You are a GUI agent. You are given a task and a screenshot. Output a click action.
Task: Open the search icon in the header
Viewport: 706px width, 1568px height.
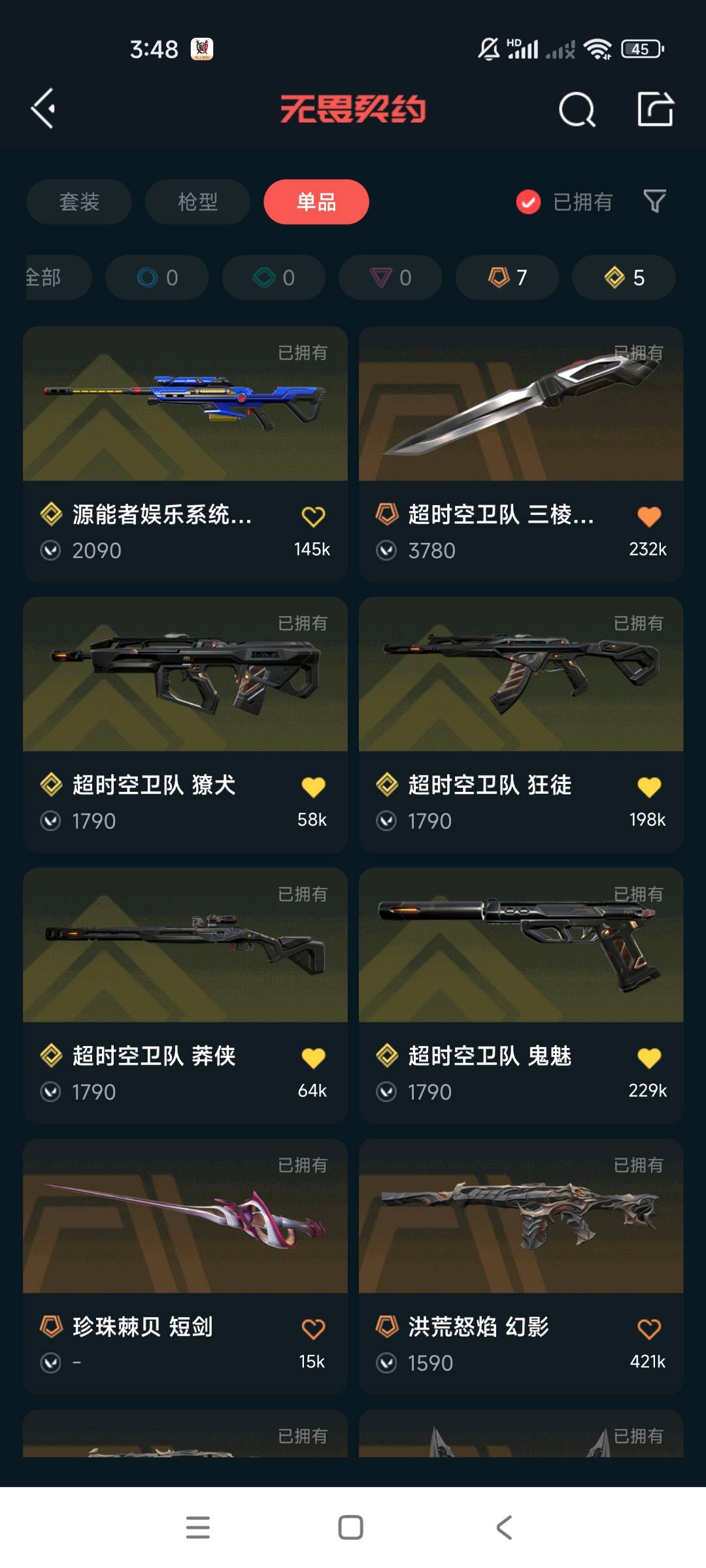[577, 109]
